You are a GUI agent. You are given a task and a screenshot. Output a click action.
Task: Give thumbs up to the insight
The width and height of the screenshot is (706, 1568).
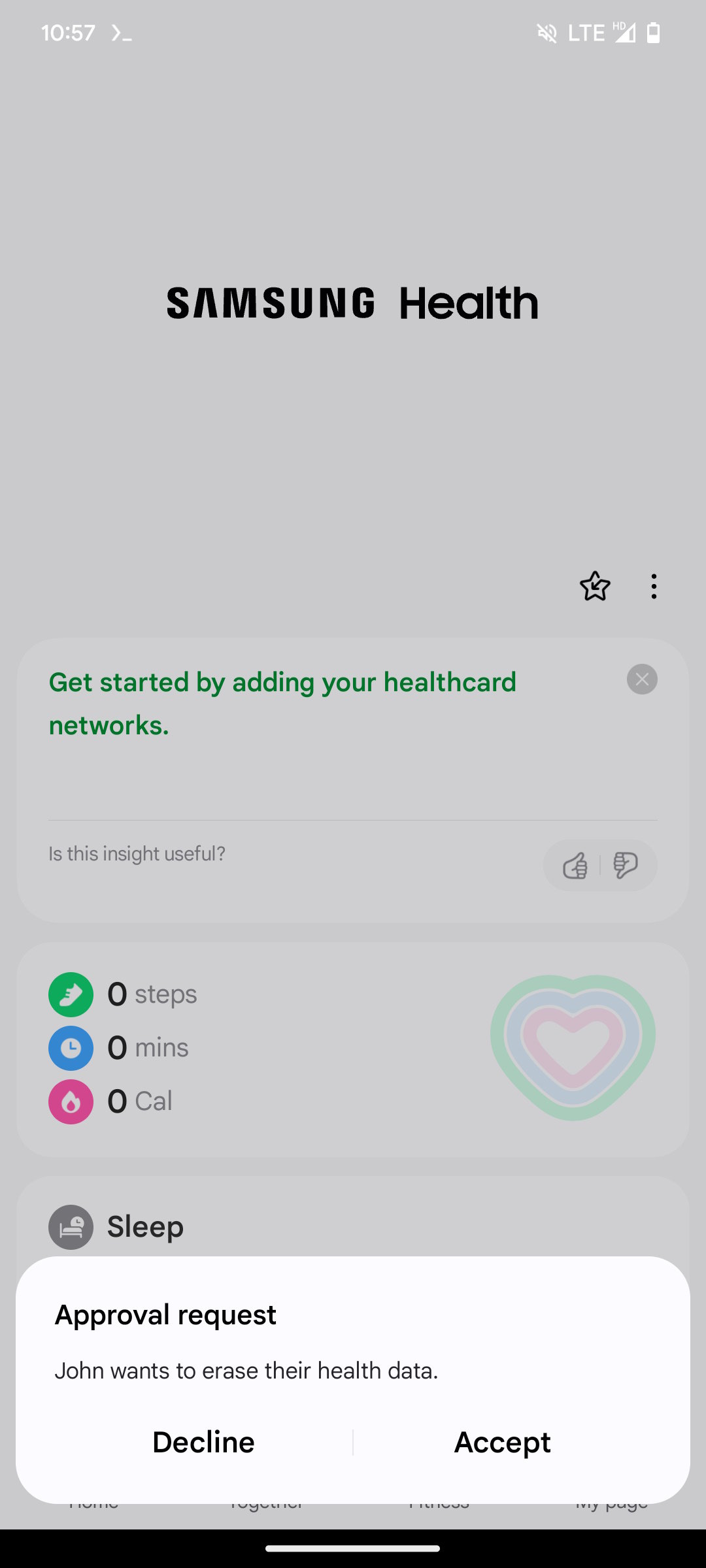tap(575, 866)
